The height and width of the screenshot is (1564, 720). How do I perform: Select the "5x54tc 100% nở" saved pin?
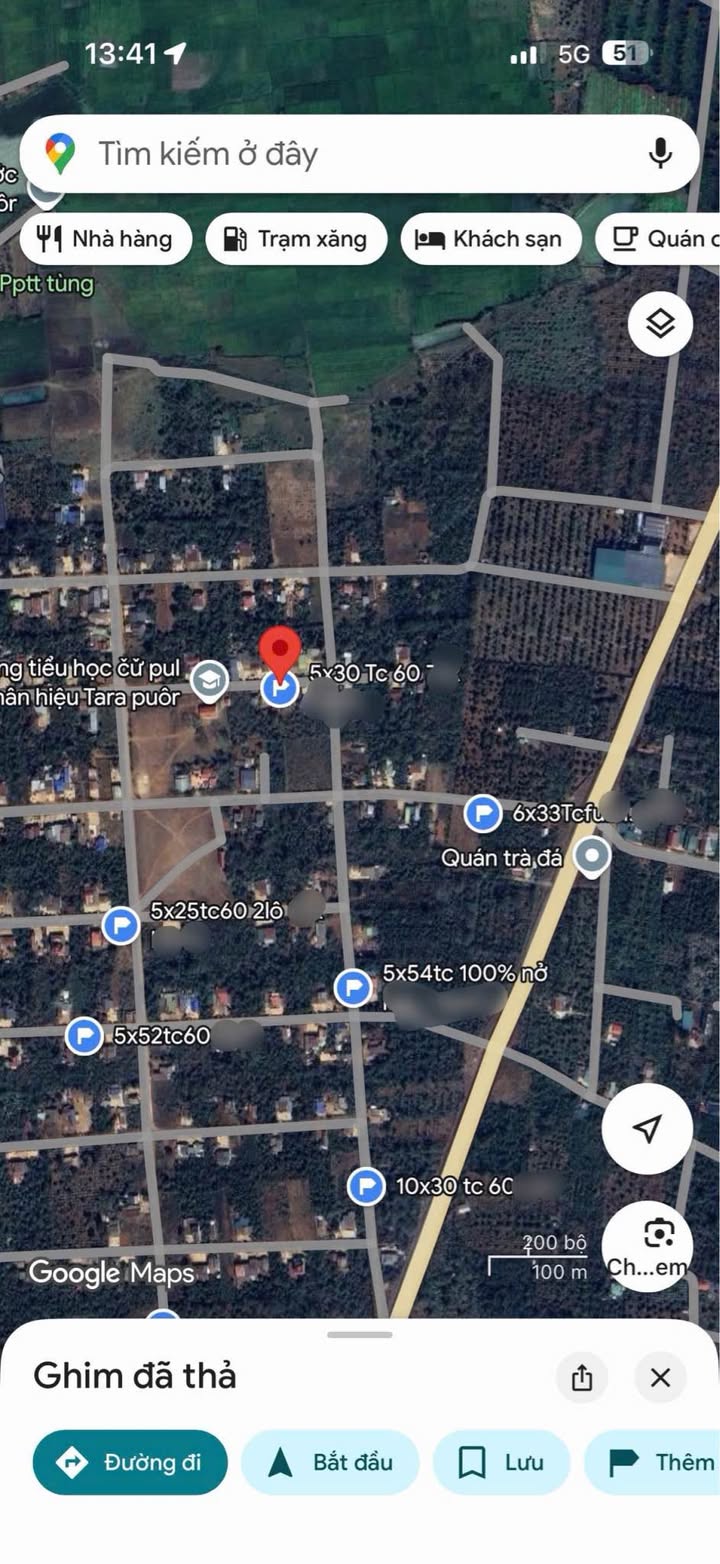pyautogui.click(x=352, y=988)
